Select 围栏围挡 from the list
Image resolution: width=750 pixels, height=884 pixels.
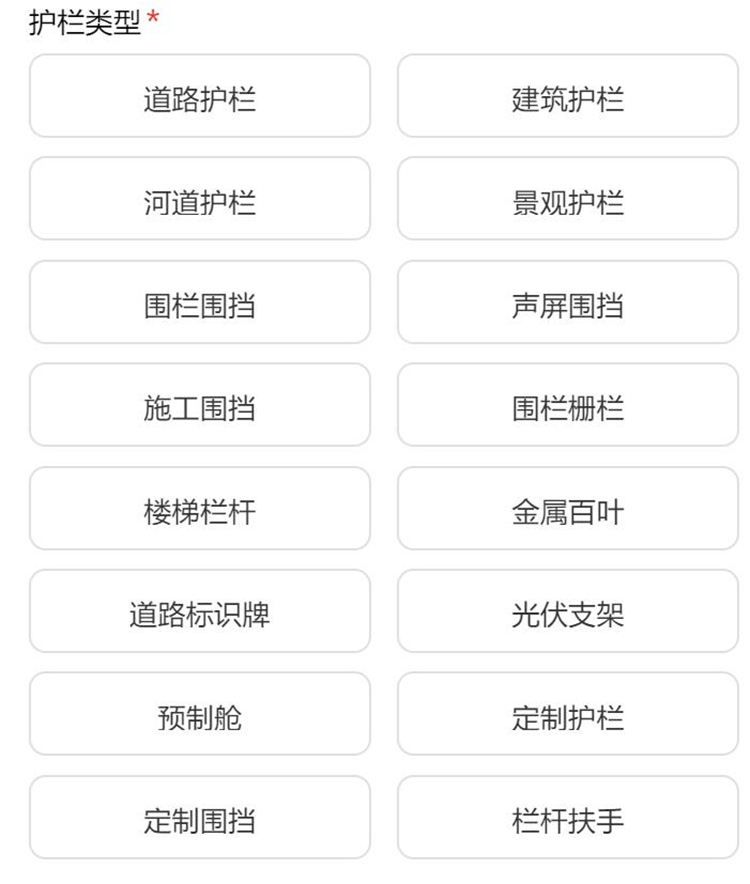[199, 303]
